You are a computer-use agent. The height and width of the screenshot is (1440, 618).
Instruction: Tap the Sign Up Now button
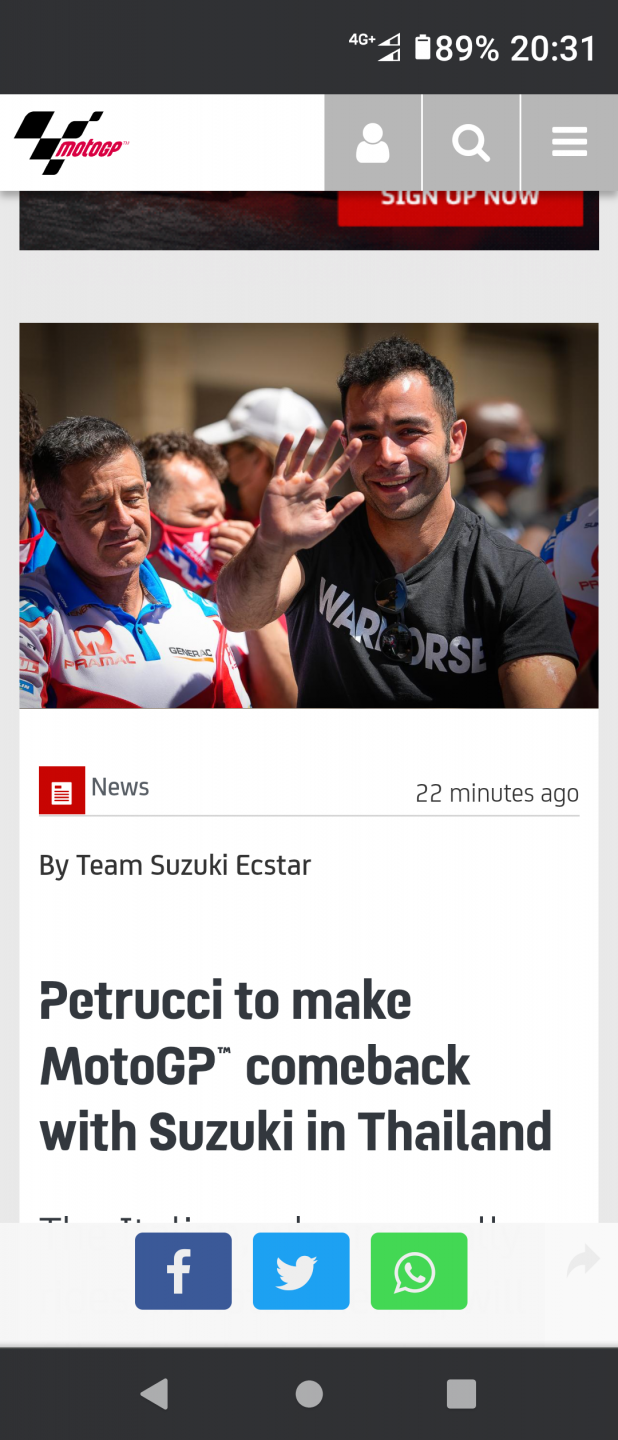click(460, 200)
